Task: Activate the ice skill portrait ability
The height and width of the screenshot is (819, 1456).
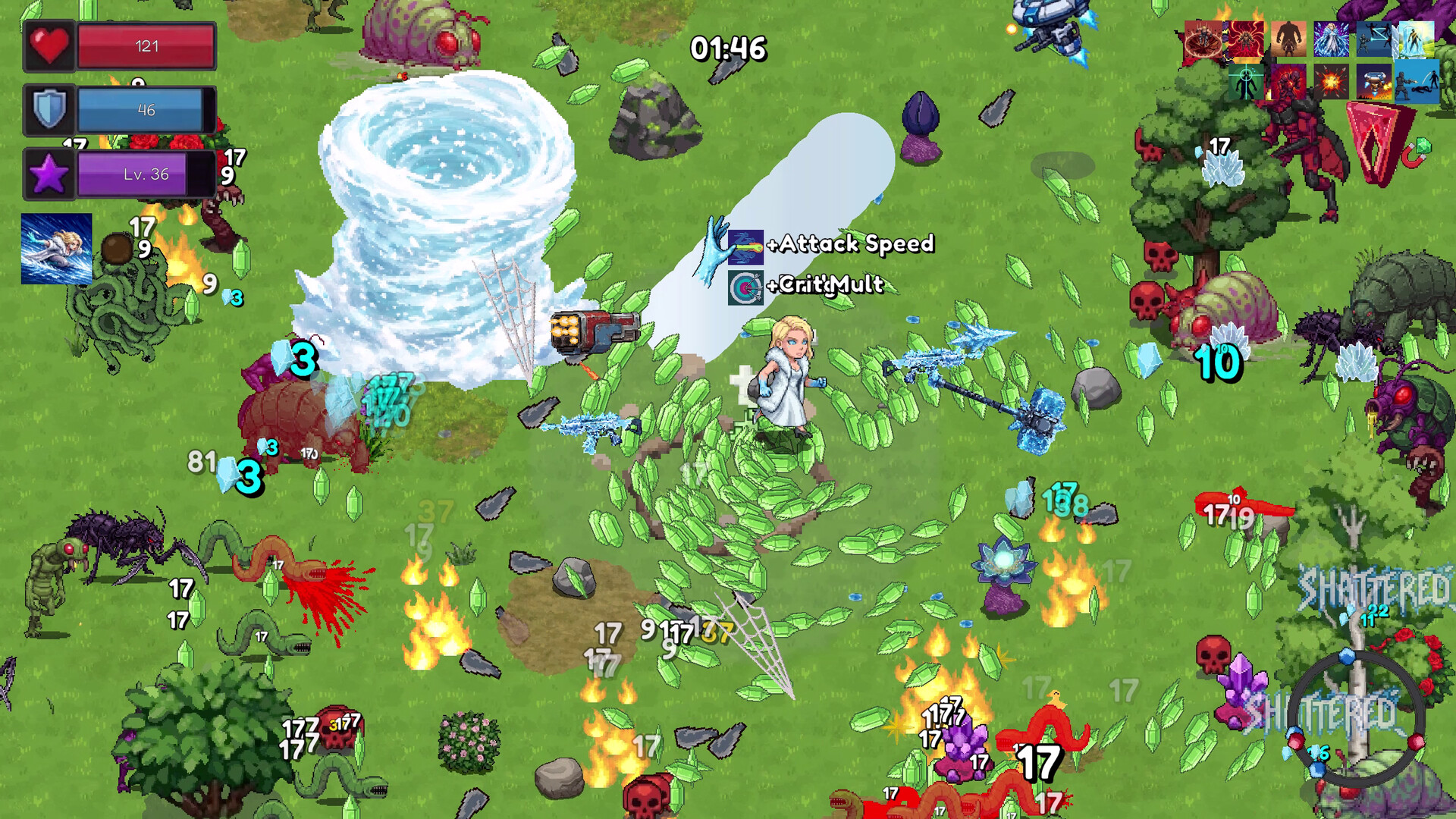Action: [57, 249]
